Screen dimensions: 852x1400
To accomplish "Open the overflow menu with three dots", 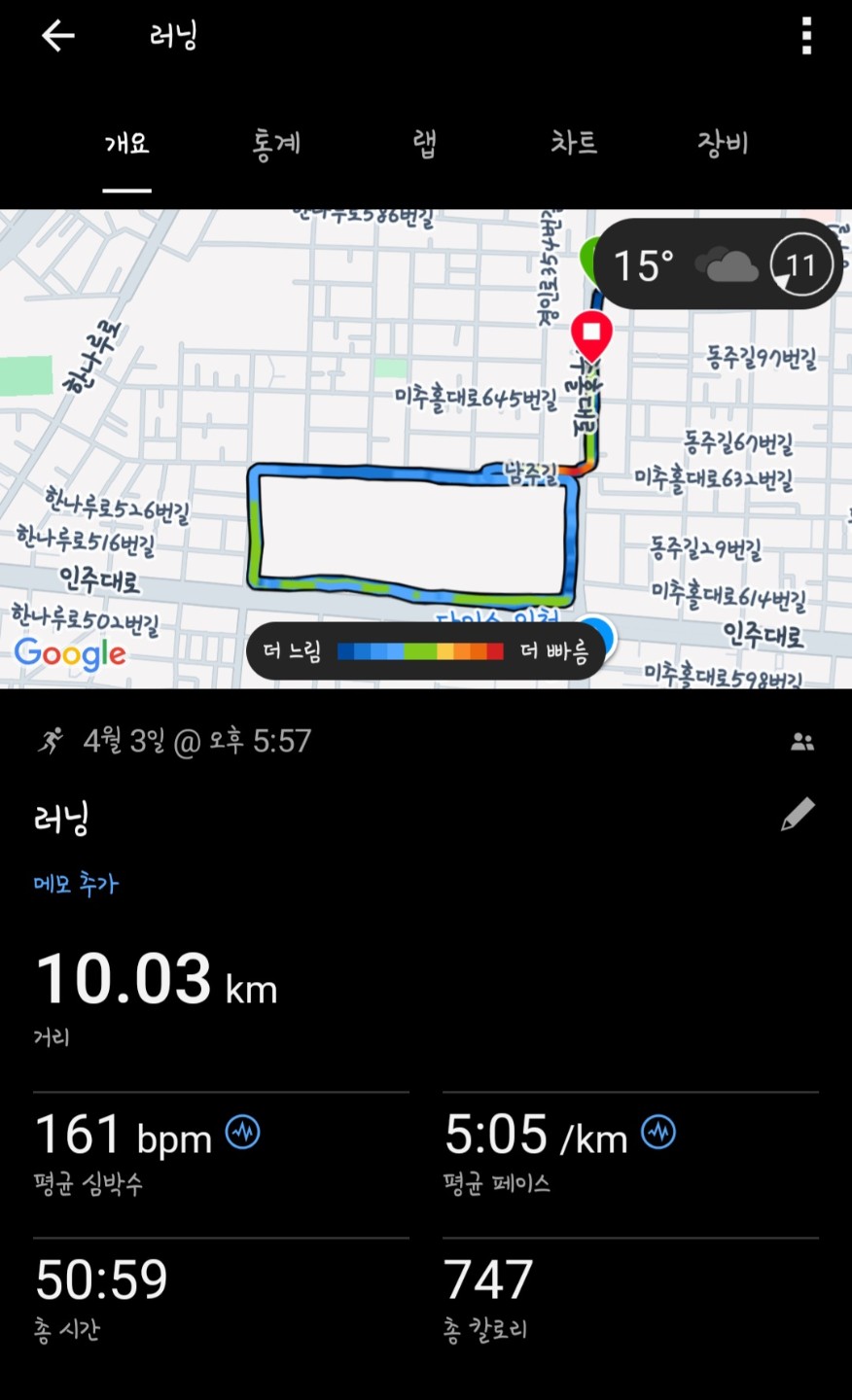I will [x=806, y=37].
